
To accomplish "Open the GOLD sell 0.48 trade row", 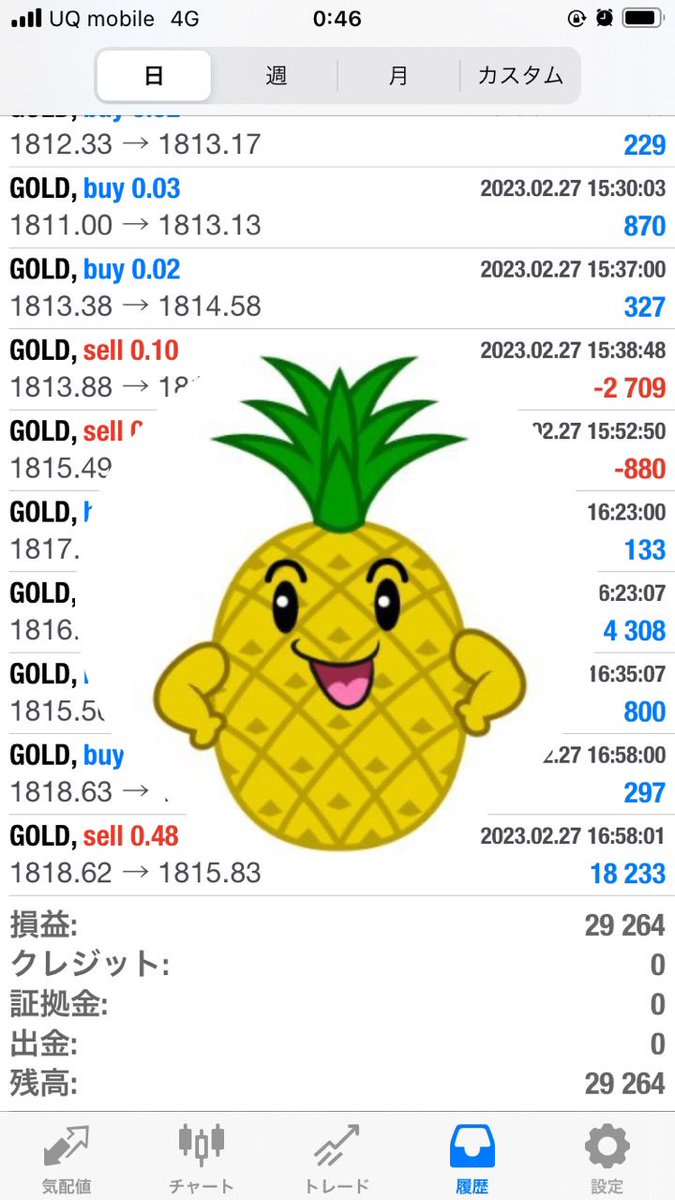I will pos(337,855).
